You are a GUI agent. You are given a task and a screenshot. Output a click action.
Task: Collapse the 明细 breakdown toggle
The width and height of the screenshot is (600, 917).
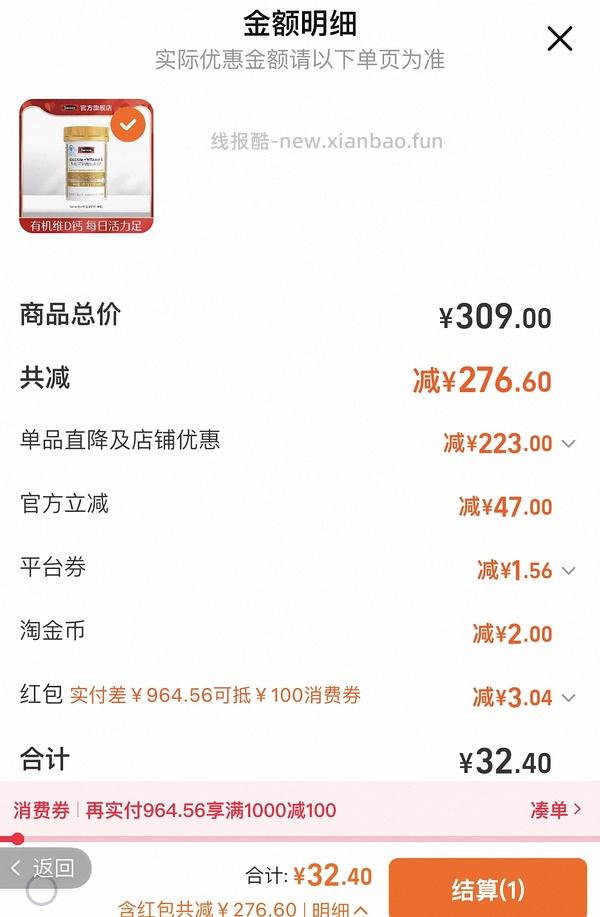[x=340, y=908]
